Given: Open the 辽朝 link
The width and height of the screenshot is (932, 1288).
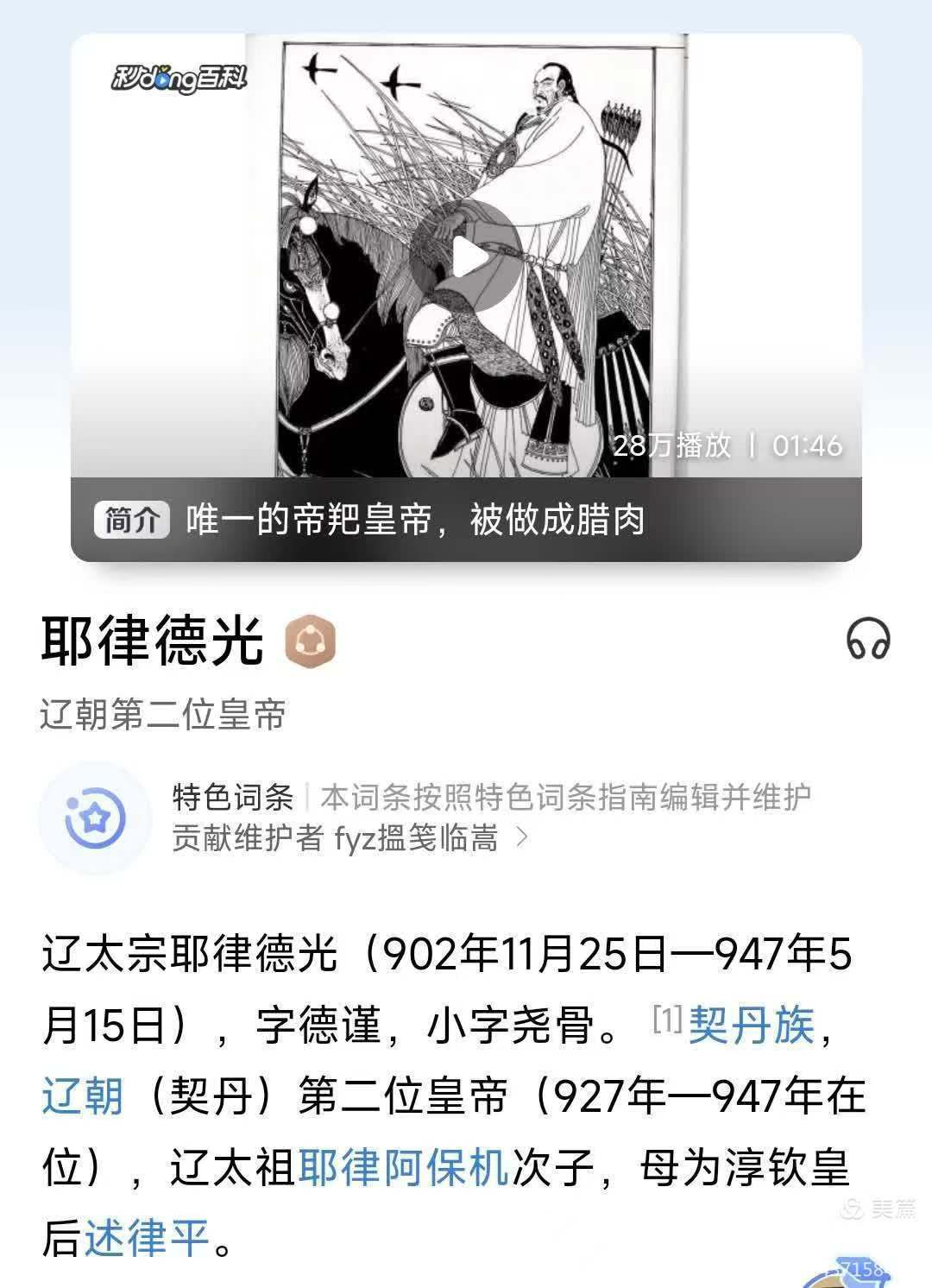Looking at the screenshot, I should click(83, 1096).
